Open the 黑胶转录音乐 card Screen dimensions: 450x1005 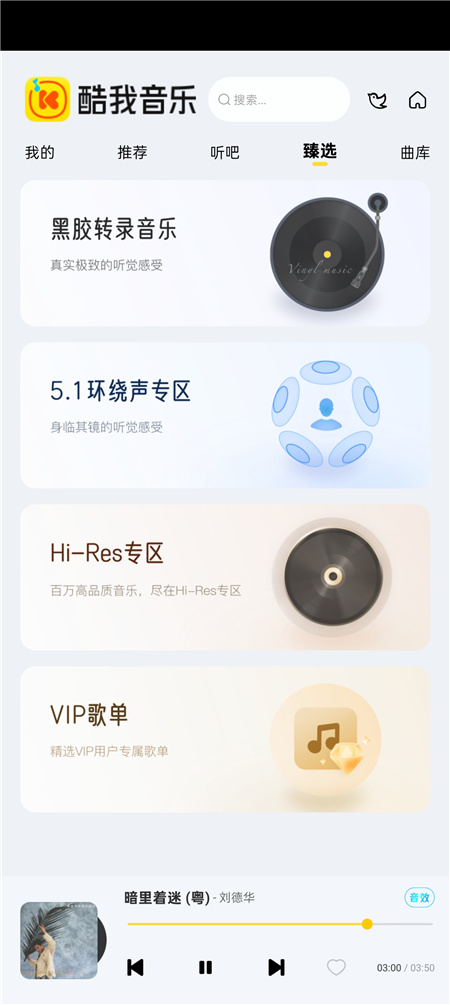[225, 253]
